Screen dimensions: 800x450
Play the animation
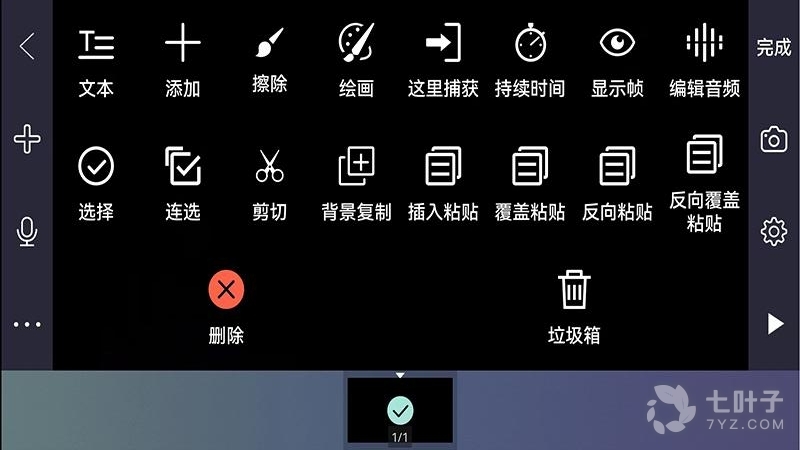pyautogui.click(x=774, y=323)
